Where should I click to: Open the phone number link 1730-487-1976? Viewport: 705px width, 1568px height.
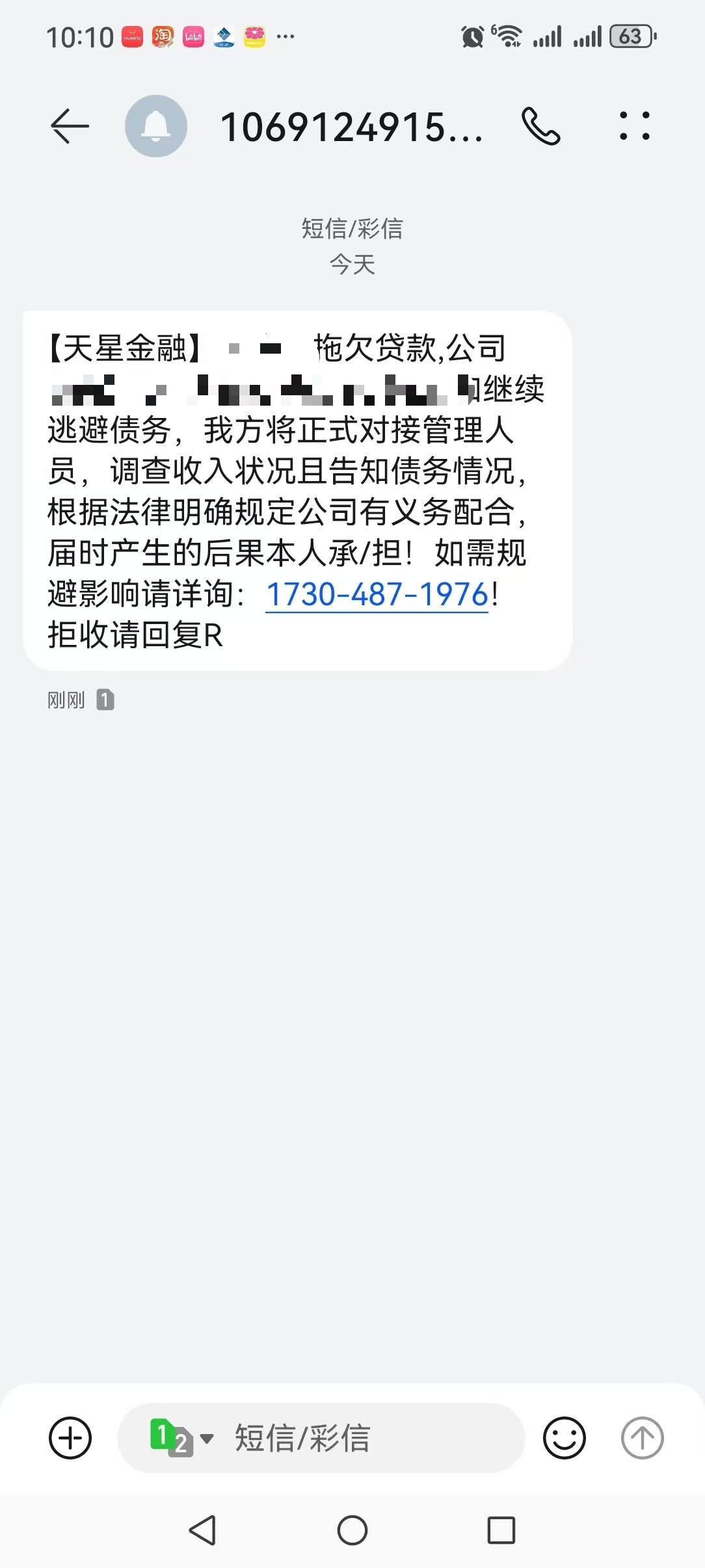(x=377, y=594)
